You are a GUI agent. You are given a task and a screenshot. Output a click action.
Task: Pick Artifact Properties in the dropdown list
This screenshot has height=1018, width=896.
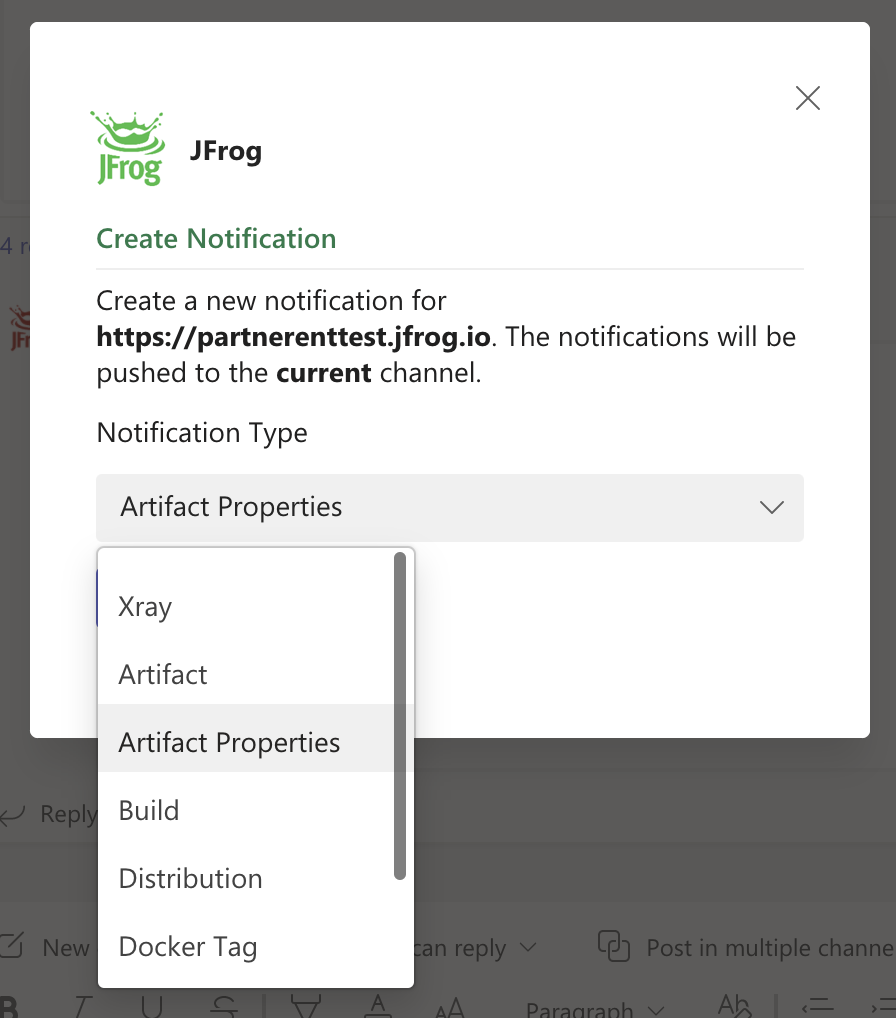229,742
